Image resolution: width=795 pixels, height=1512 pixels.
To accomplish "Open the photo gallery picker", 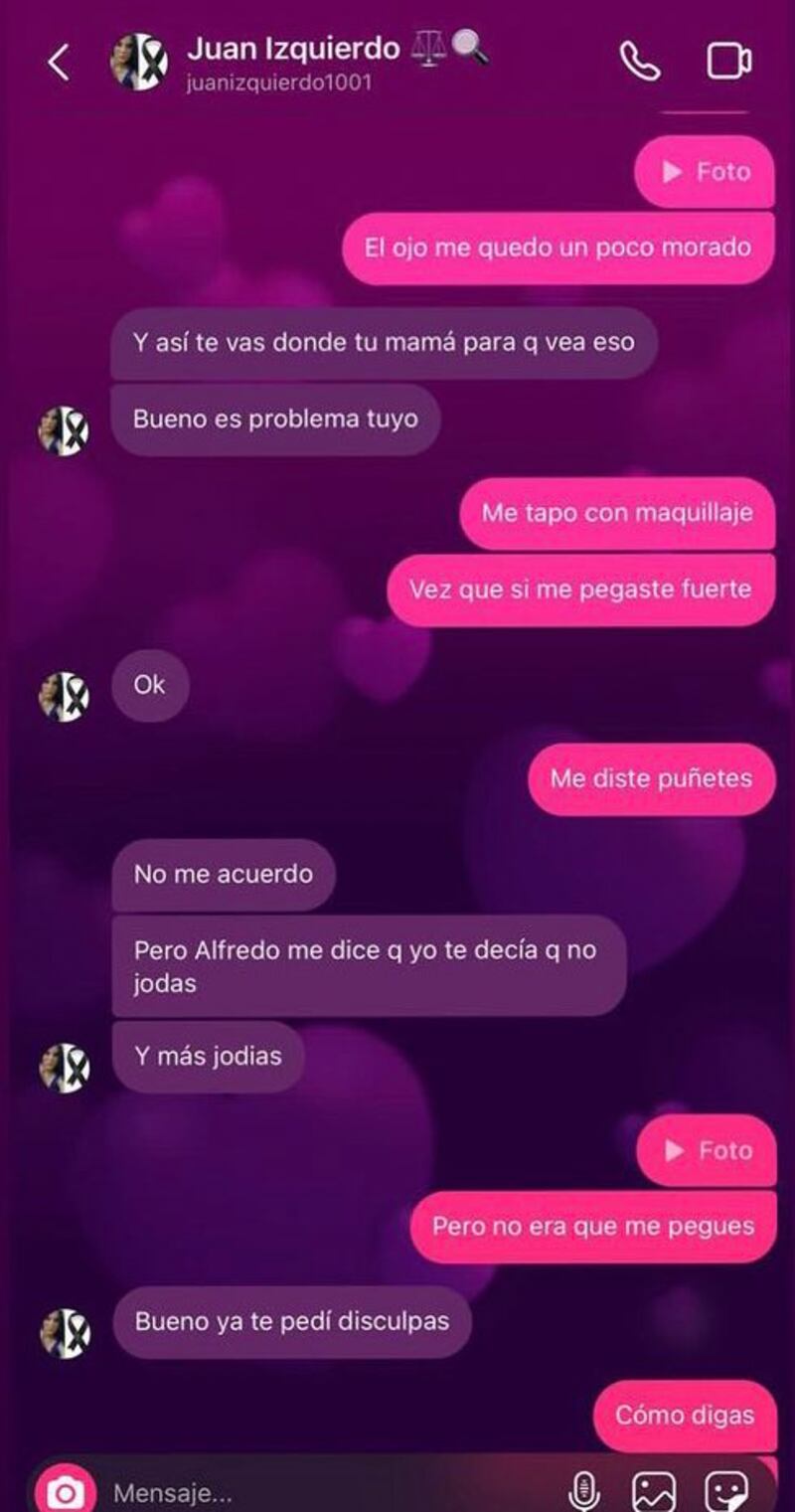I will 654,1491.
